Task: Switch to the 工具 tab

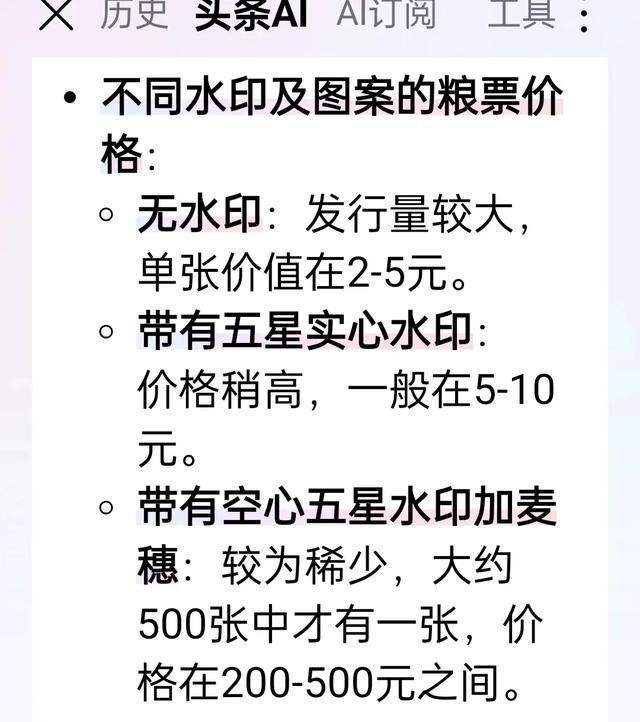Action: coord(520,13)
